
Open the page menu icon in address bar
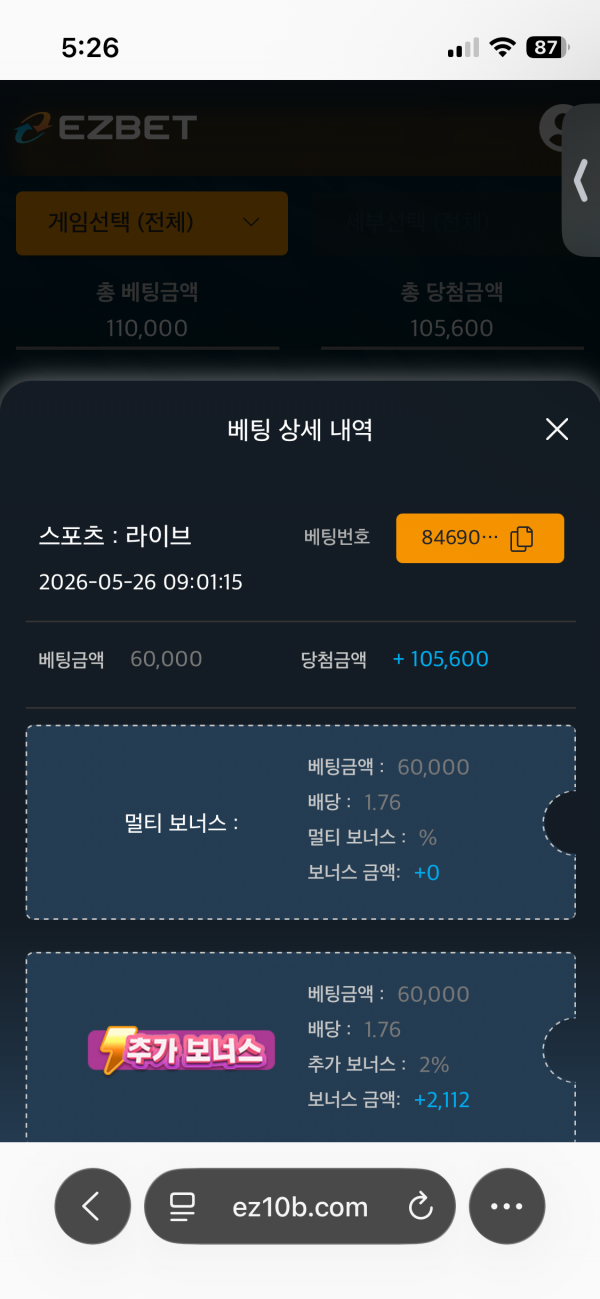182,1207
